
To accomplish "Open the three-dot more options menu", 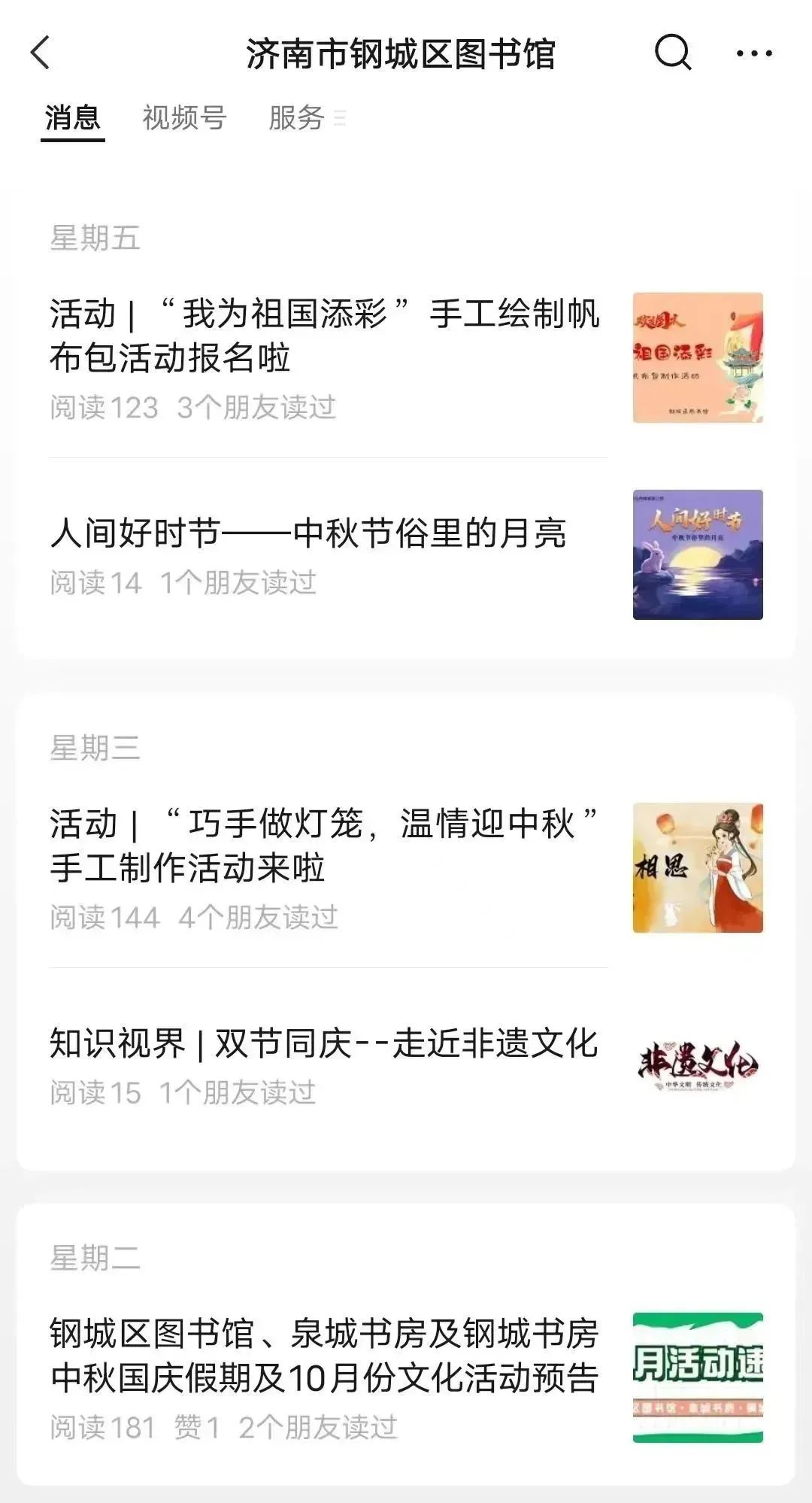I will [753, 53].
